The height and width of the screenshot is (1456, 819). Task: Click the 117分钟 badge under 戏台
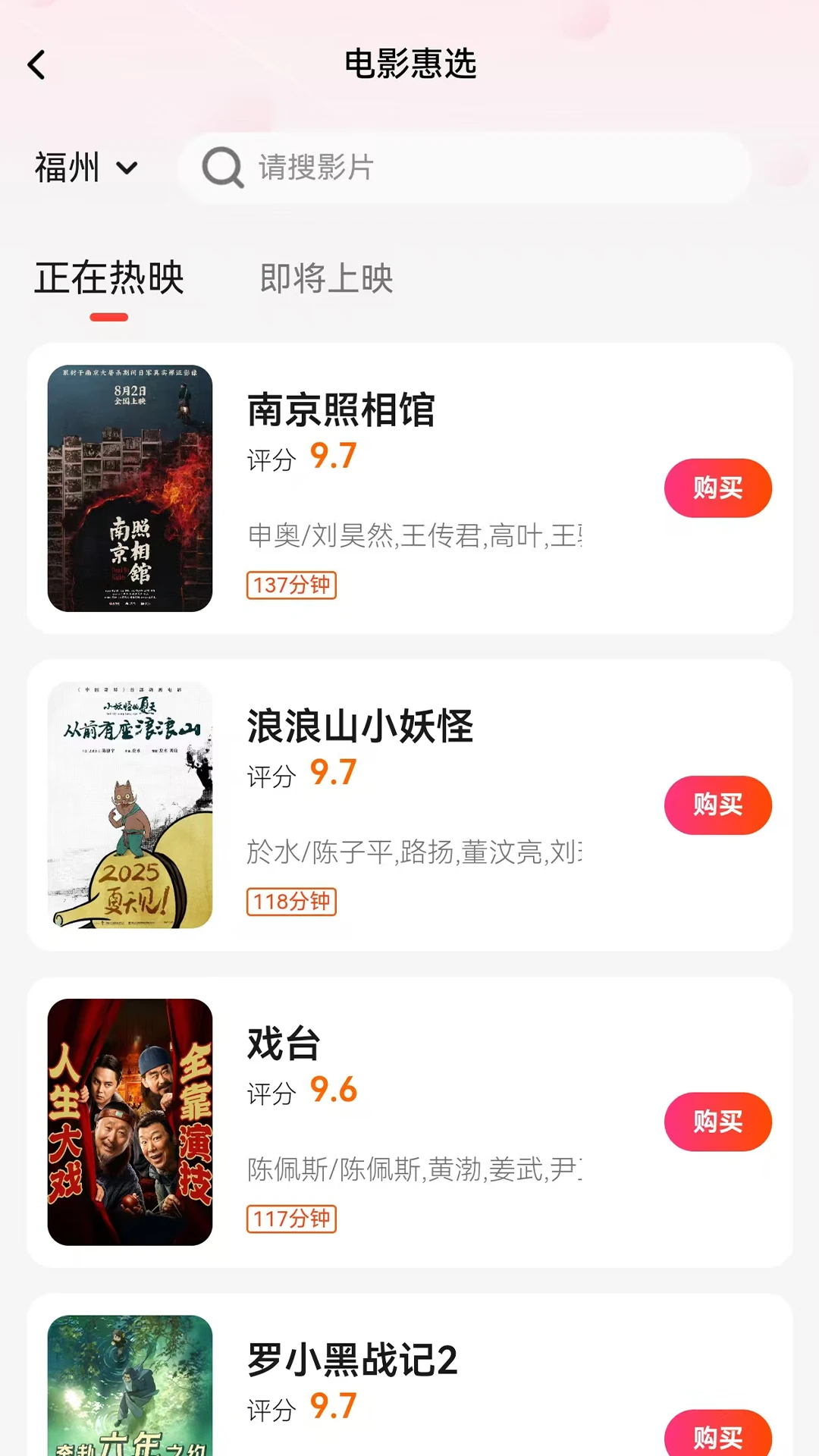pos(290,1219)
